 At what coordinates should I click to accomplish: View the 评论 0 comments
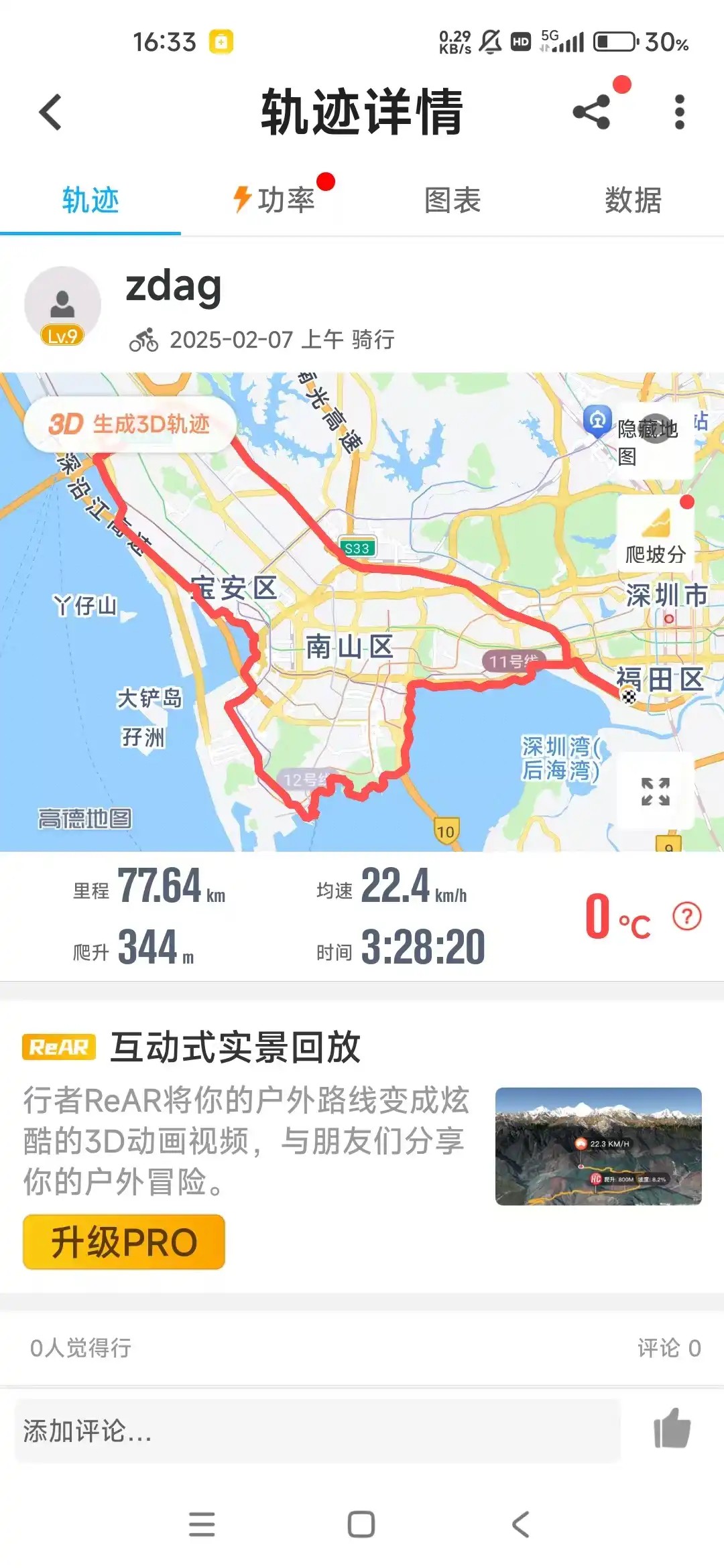(x=668, y=1348)
